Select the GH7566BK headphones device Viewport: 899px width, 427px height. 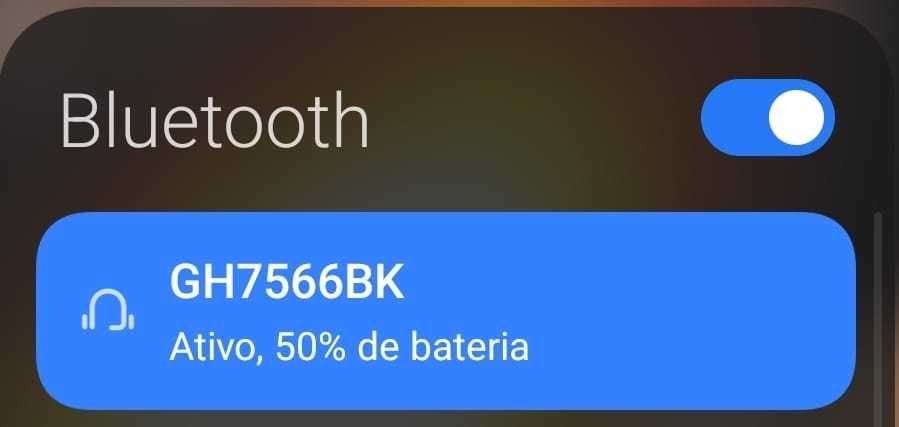tap(445, 310)
